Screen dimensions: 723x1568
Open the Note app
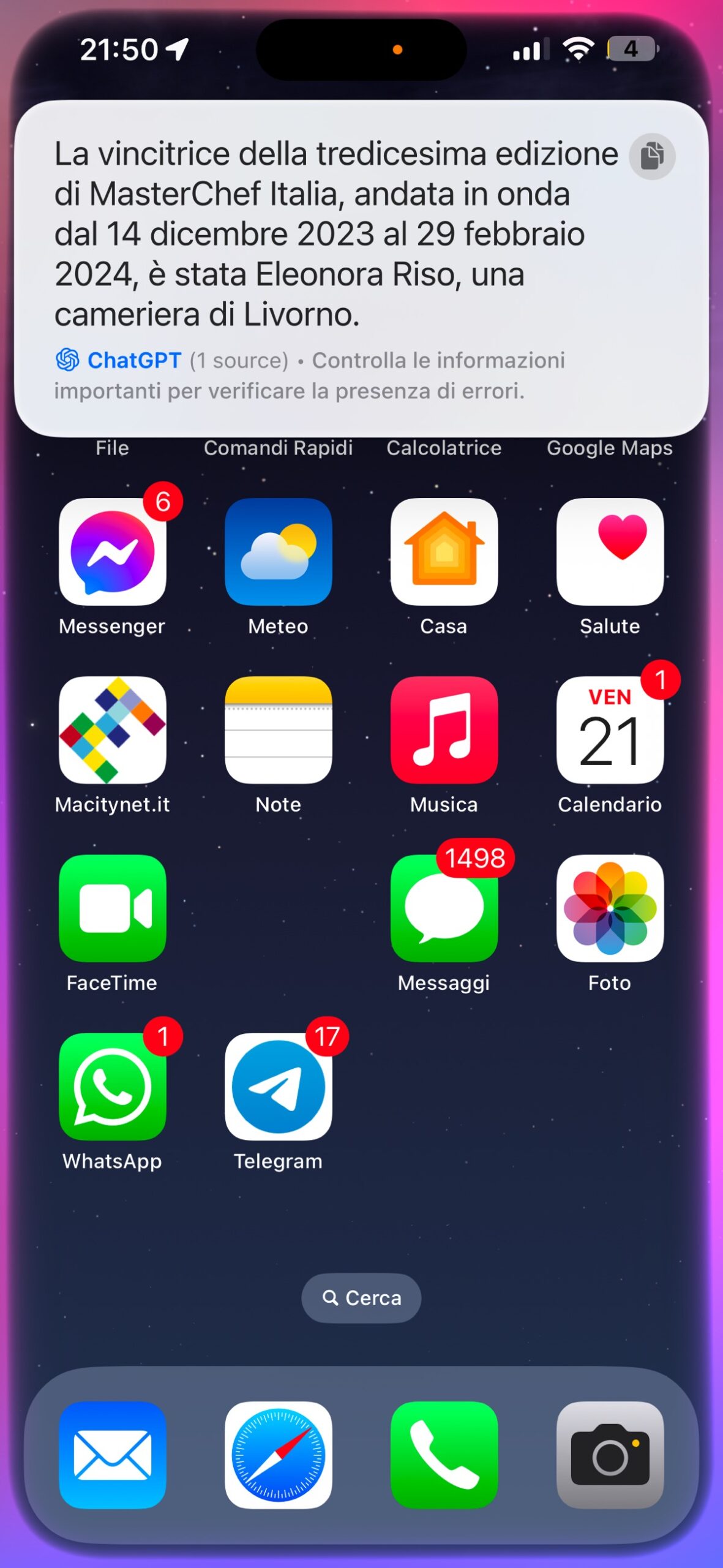coord(278,730)
